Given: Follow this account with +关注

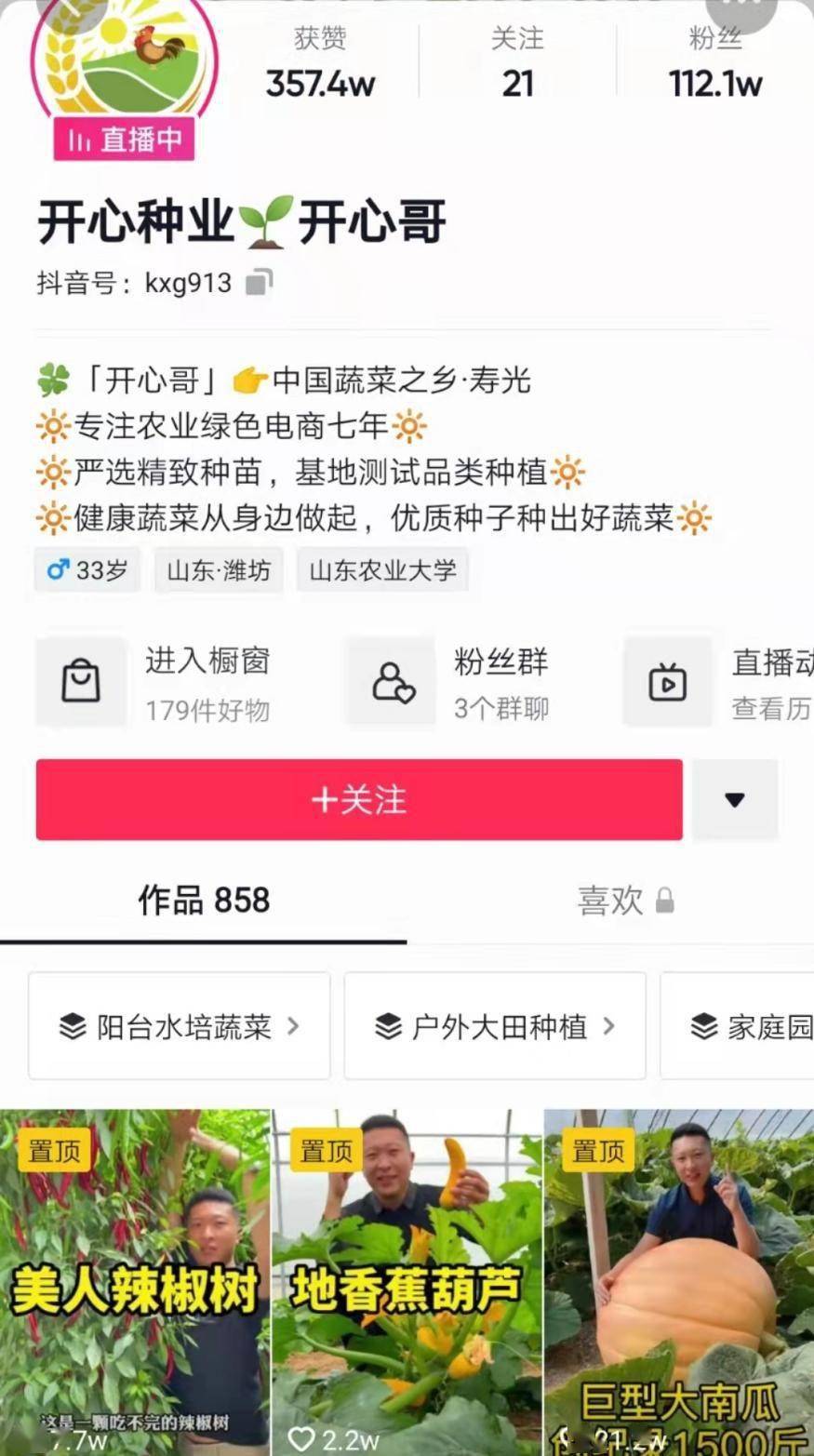Looking at the screenshot, I should coord(359,799).
